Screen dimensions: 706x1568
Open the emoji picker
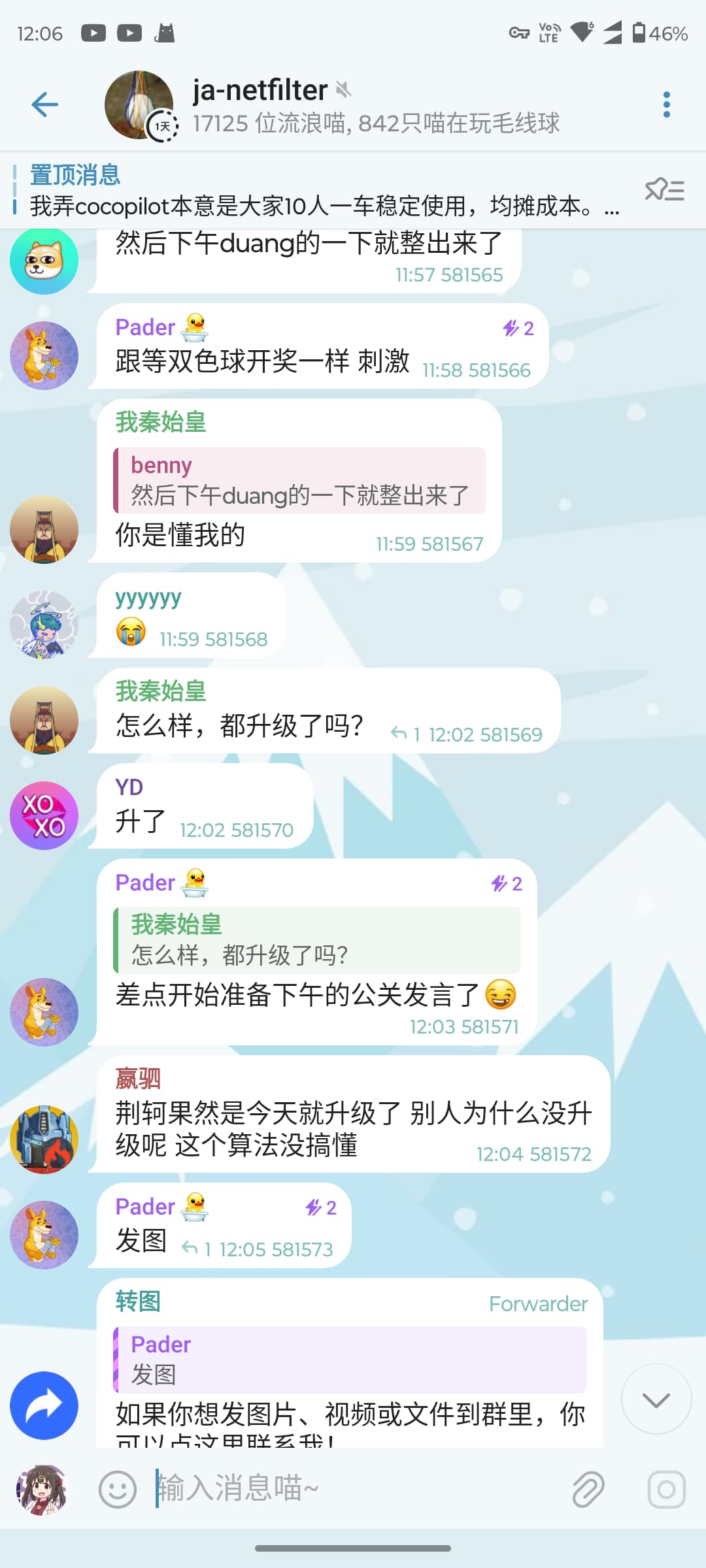(118, 1490)
